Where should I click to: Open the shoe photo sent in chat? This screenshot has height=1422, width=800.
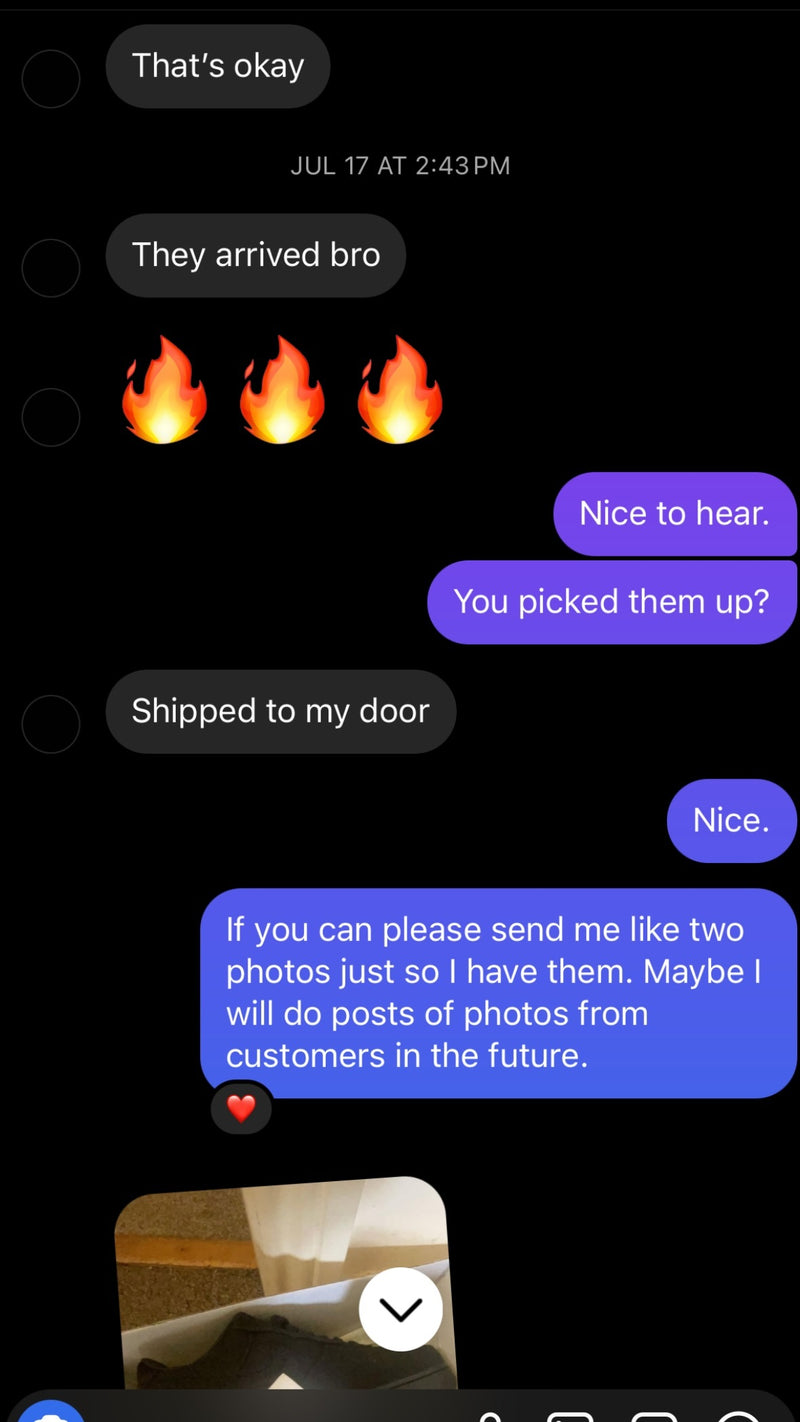(284, 1283)
